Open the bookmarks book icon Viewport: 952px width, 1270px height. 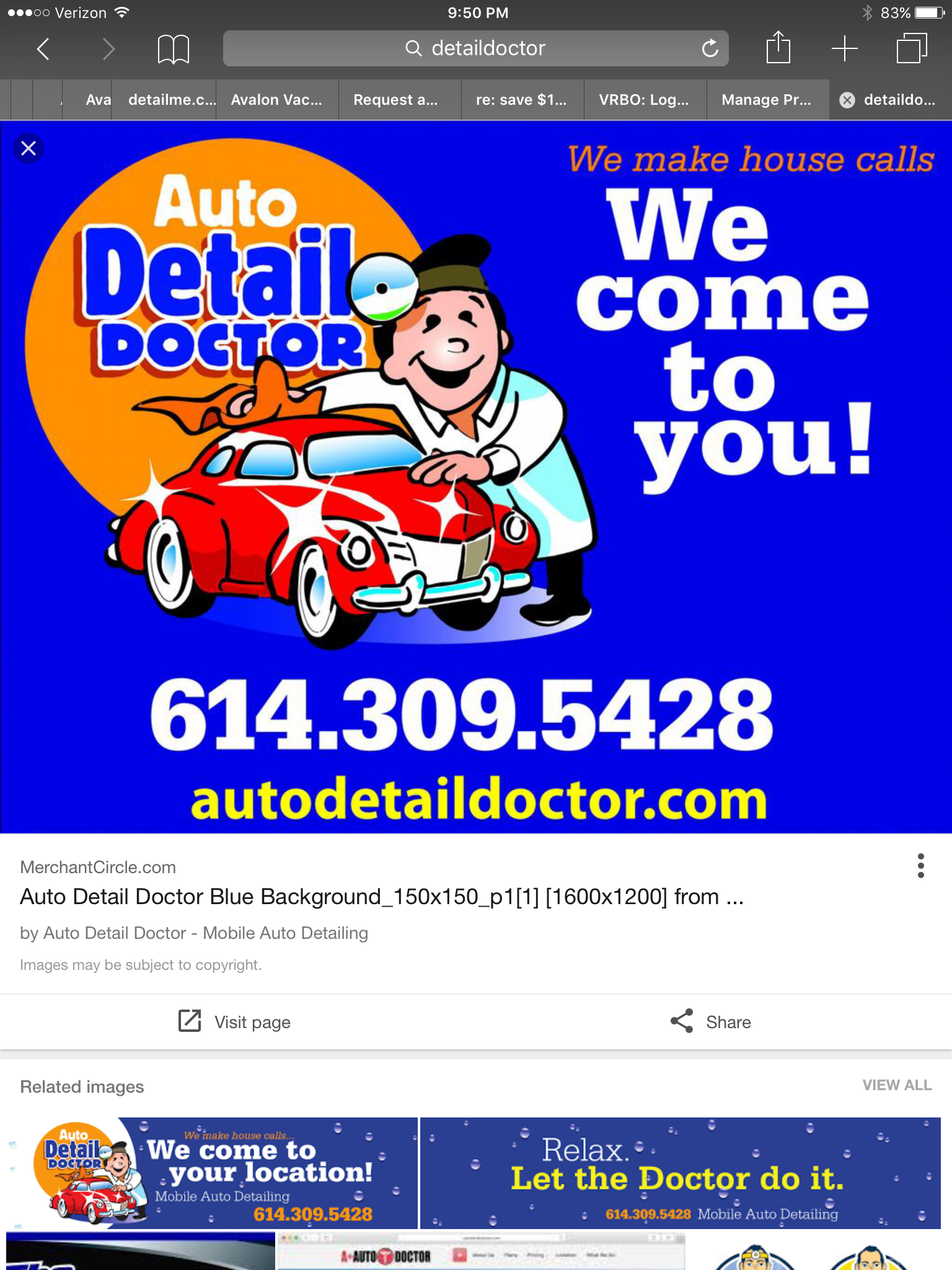coord(173,48)
